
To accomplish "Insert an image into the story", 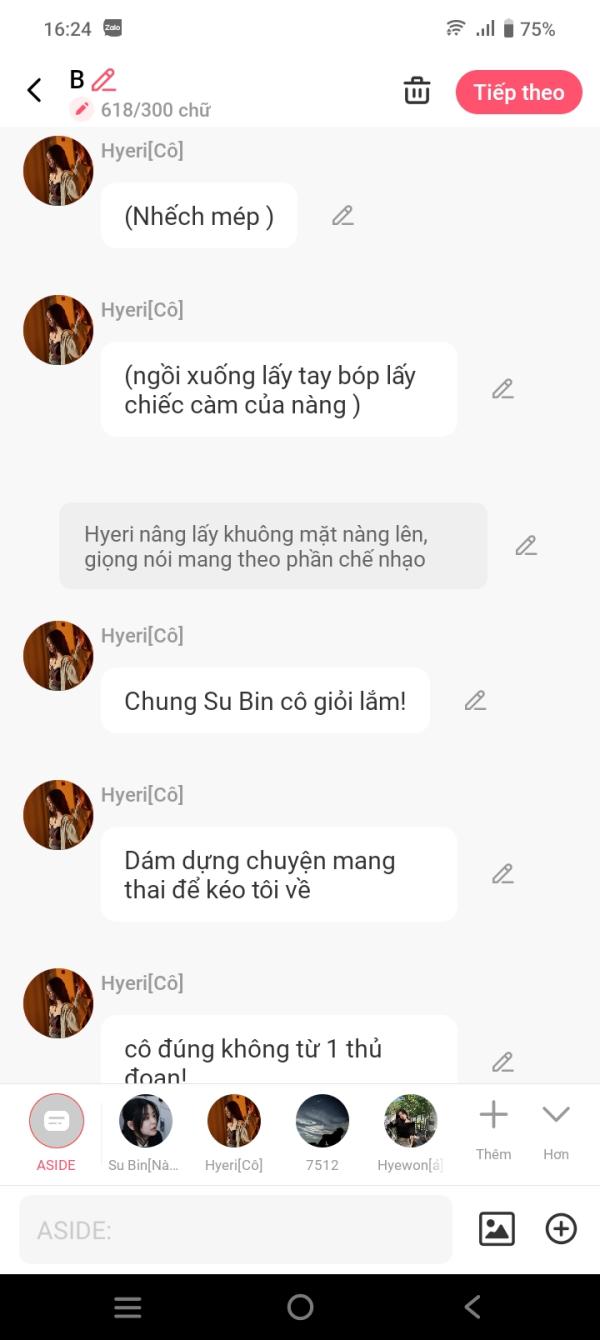I will pos(497,1229).
